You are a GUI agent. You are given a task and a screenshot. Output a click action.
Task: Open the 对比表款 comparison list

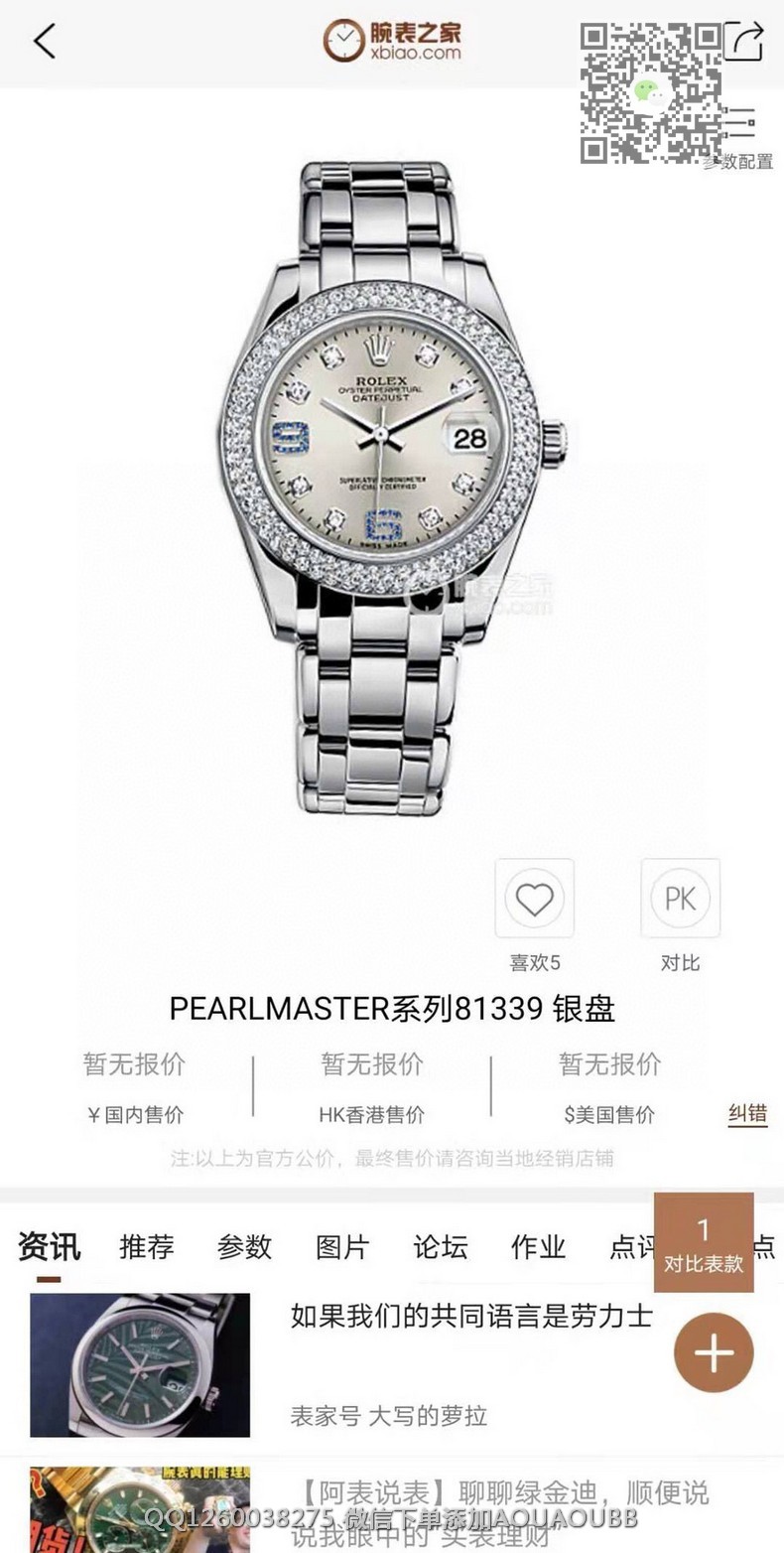[704, 1243]
